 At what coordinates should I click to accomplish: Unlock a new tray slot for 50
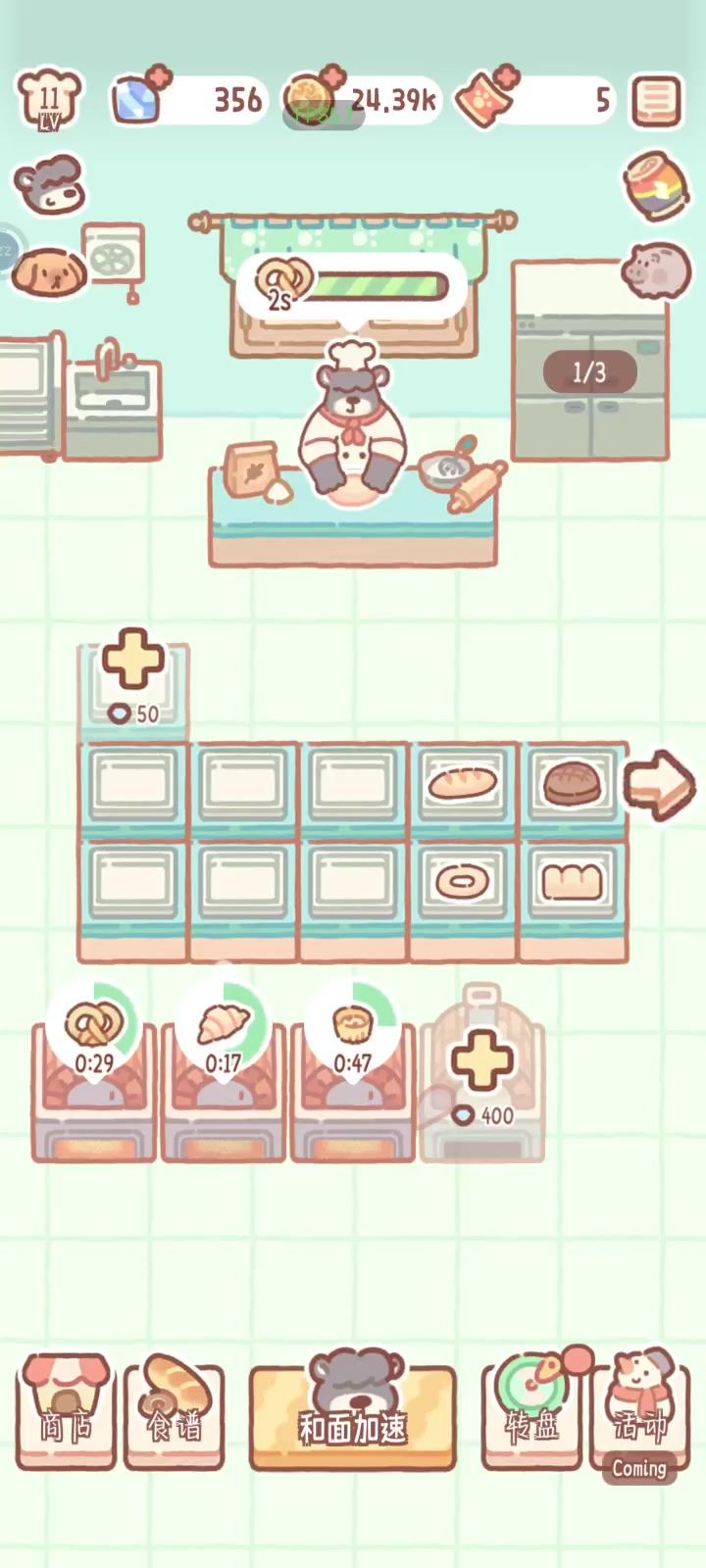click(x=133, y=678)
